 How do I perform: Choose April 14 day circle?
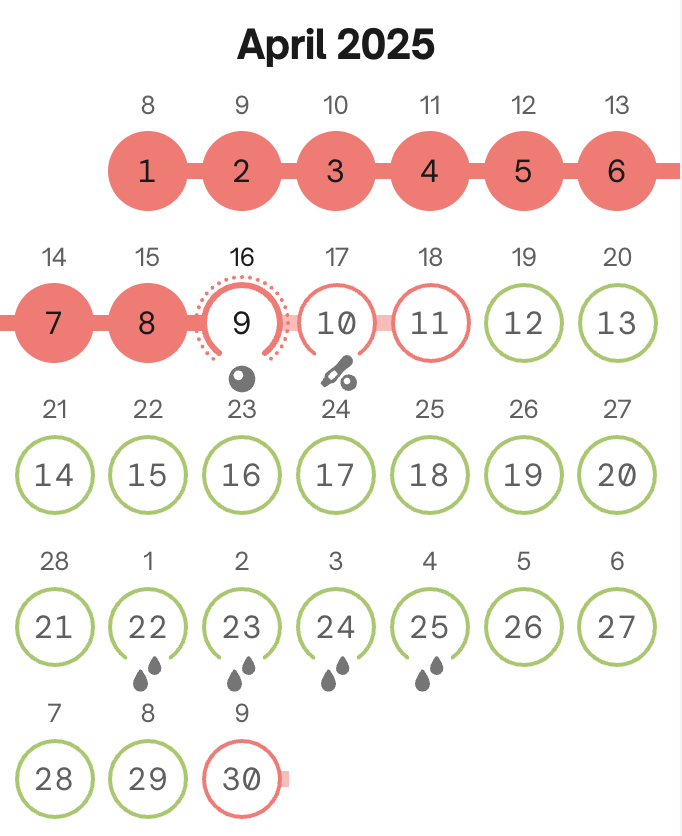[54, 475]
